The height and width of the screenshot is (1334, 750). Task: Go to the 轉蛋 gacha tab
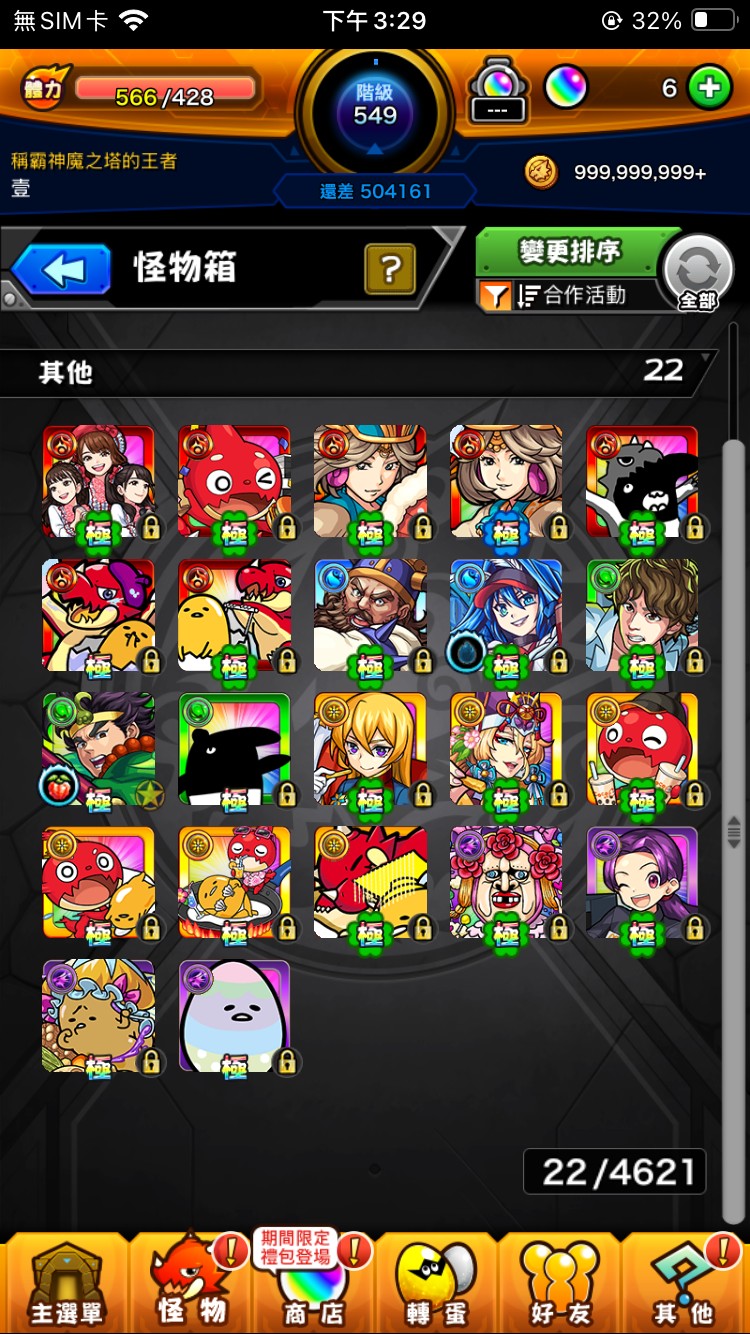click(x=436, y=1285)
